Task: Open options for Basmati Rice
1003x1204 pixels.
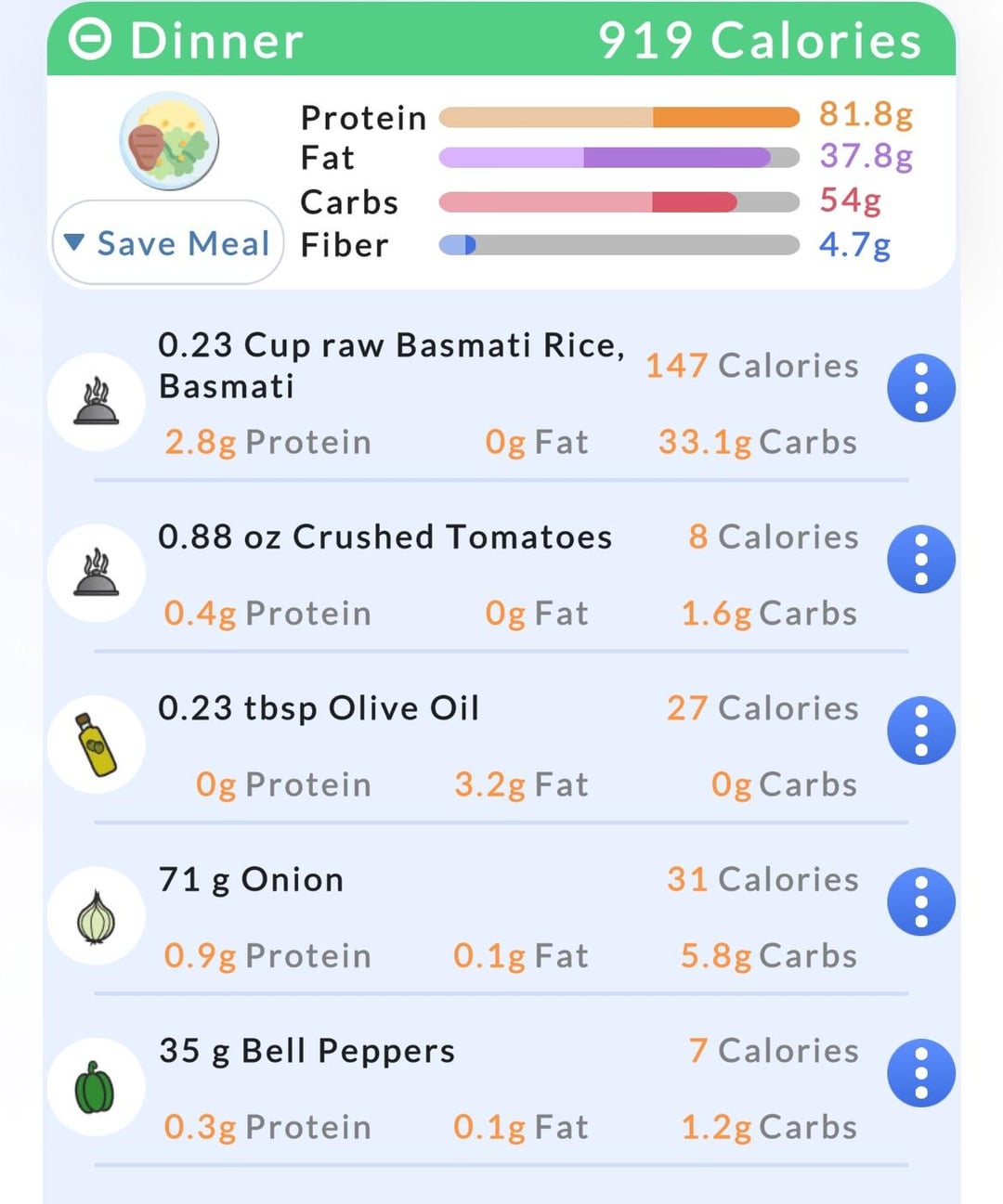Action: pos(920,388)
